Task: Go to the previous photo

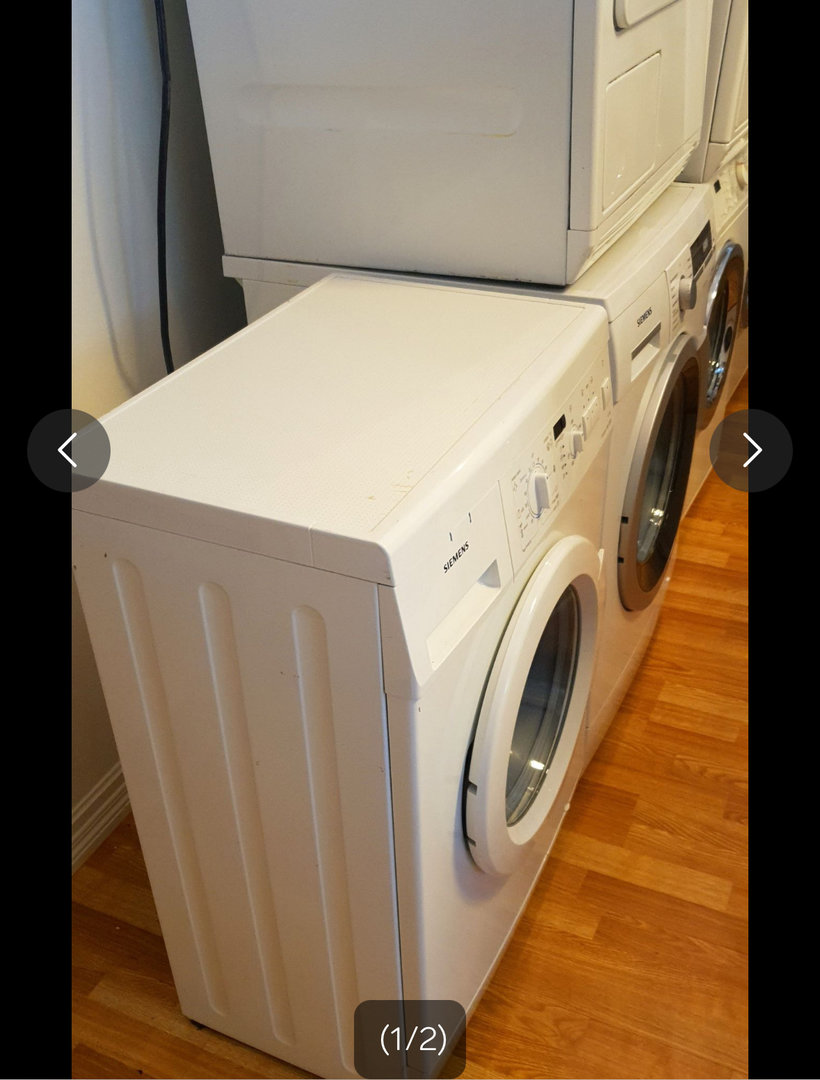Action: [68, 450]
